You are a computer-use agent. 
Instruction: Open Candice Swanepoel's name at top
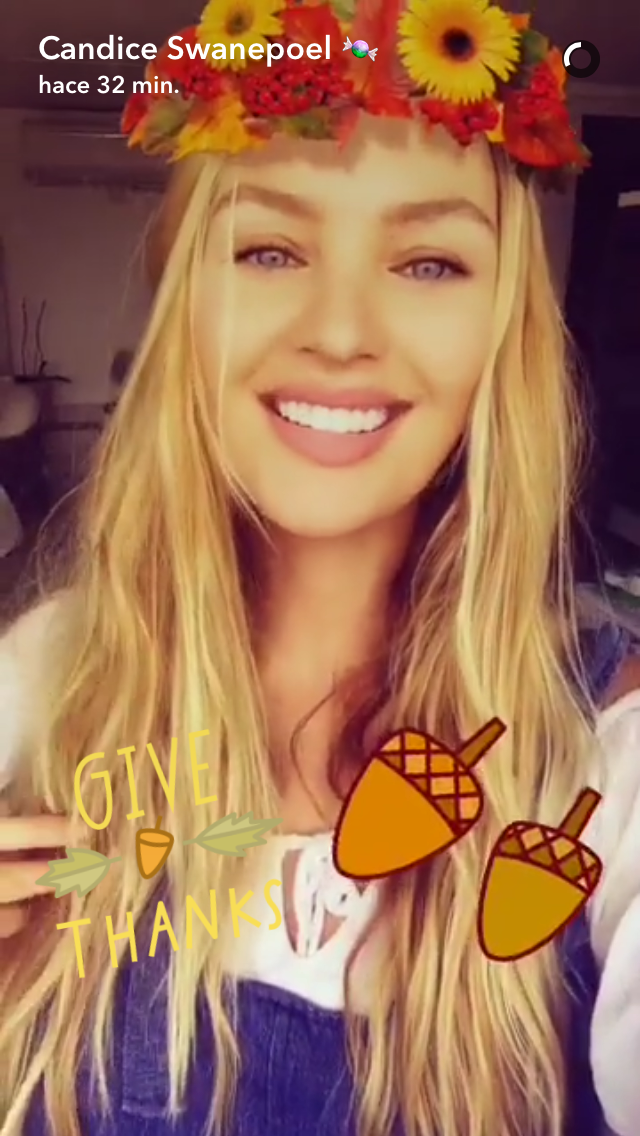185,49
